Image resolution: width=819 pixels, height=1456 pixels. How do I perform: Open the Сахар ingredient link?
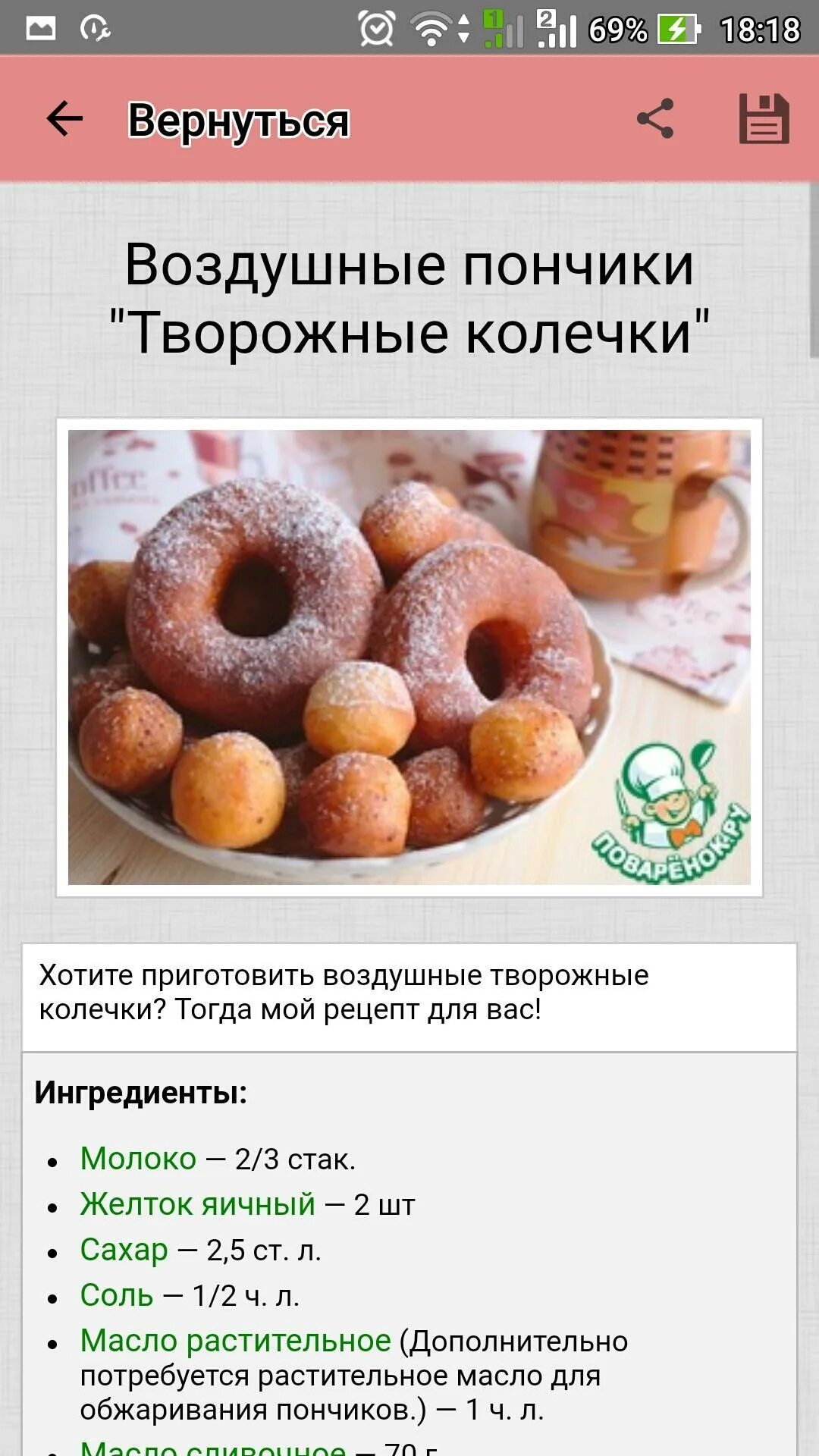tap(124, 1250)
